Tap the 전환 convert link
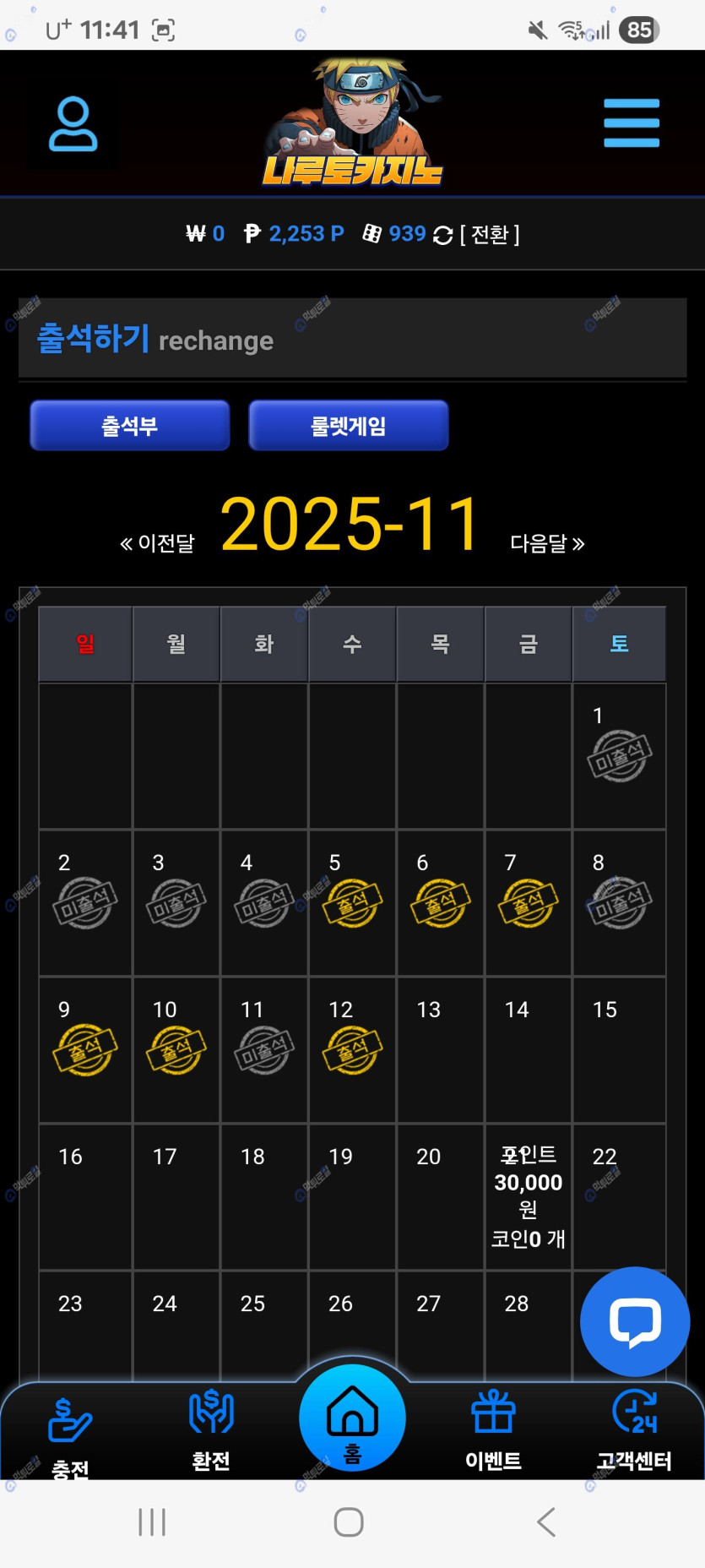This screenshot has height=1568, width=705. pyautogui.click(x=490, y=234)
